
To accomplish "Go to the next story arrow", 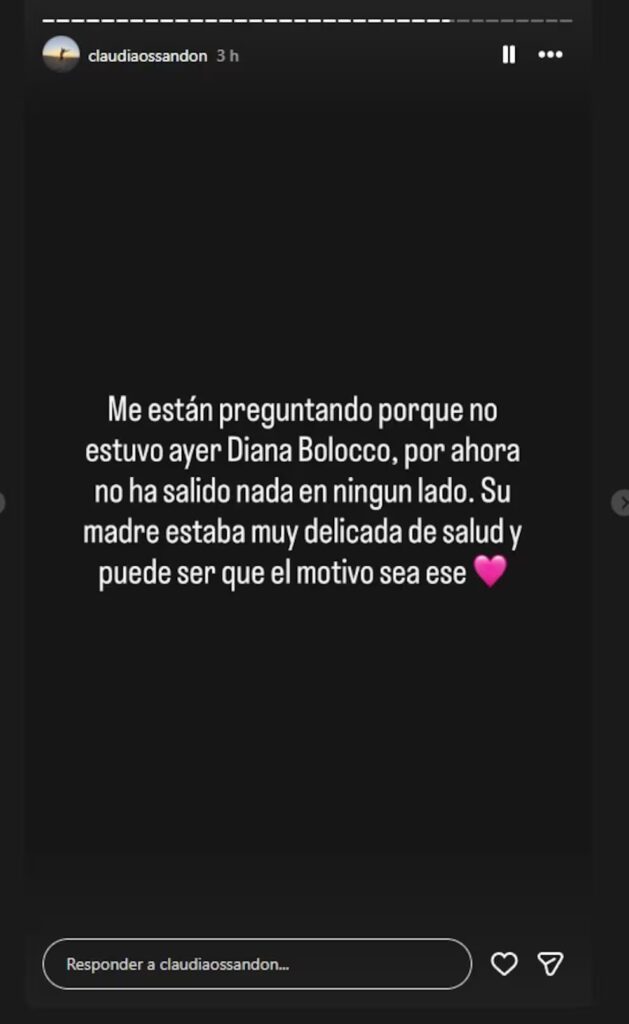I will pyautogui.click(x=620, y=502).
